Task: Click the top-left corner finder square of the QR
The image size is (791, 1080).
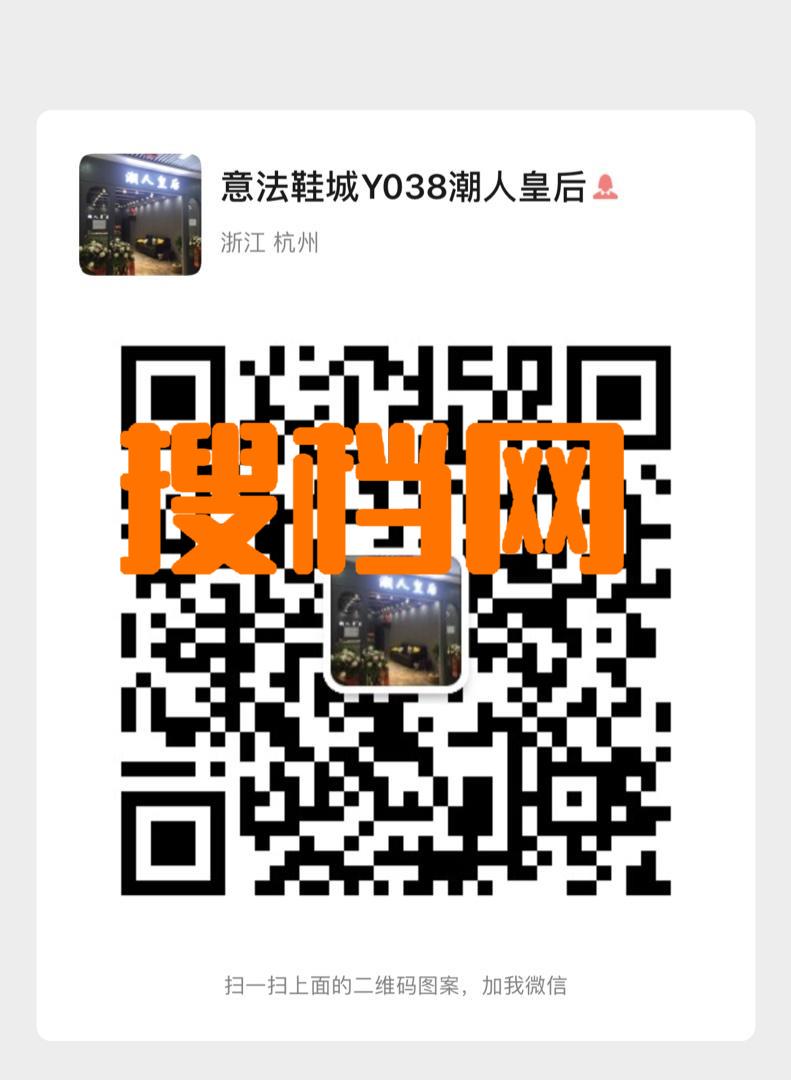Action: coord(174,400)
